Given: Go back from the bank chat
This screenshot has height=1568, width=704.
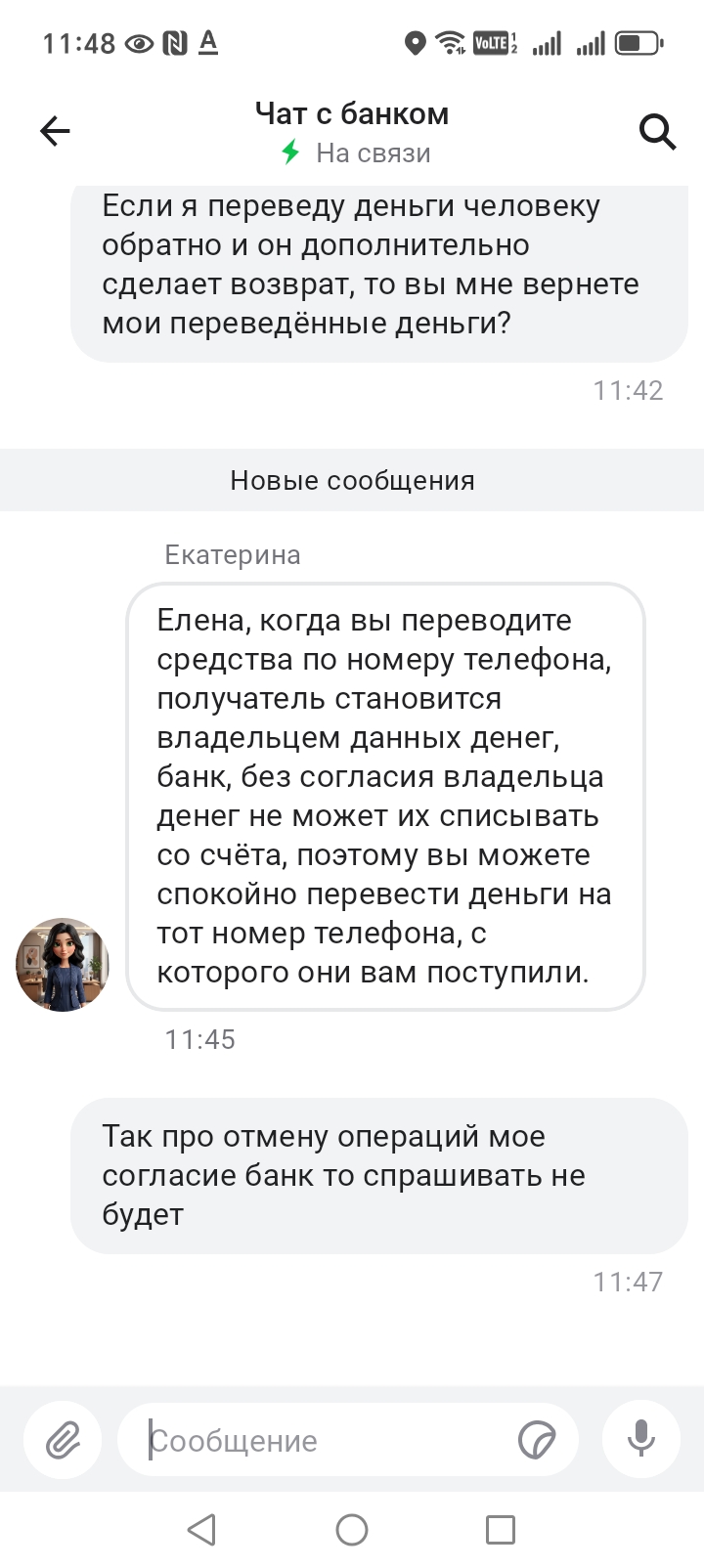Looking at the screenshot, I should [56, 131].
